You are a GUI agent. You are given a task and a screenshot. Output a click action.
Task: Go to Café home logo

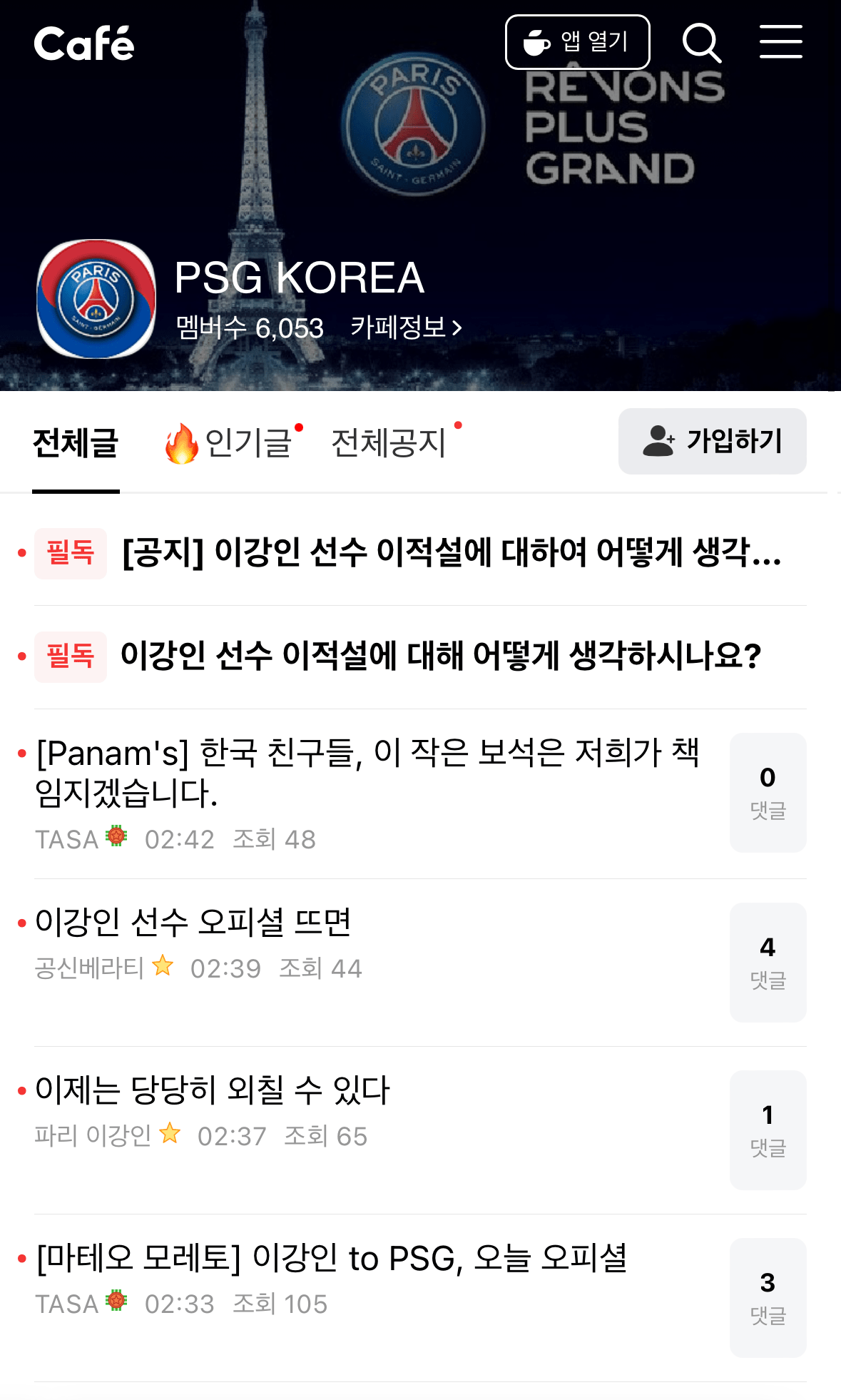pyautogui.click(x=84, y=44)
